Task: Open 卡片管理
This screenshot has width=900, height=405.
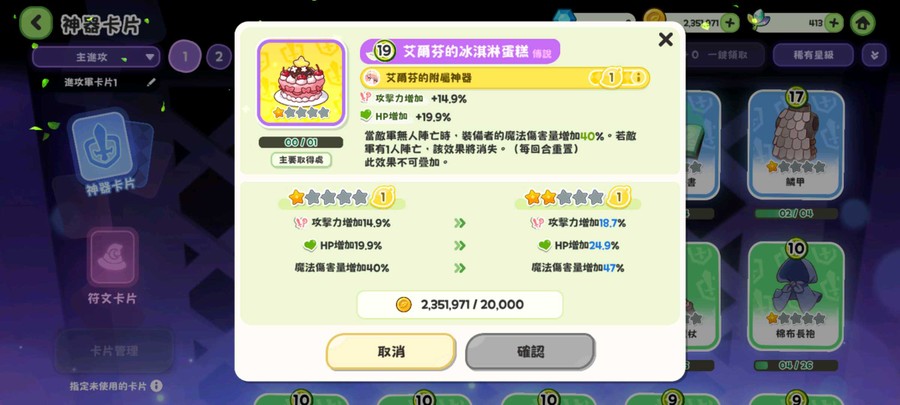Action: (113, 351)
